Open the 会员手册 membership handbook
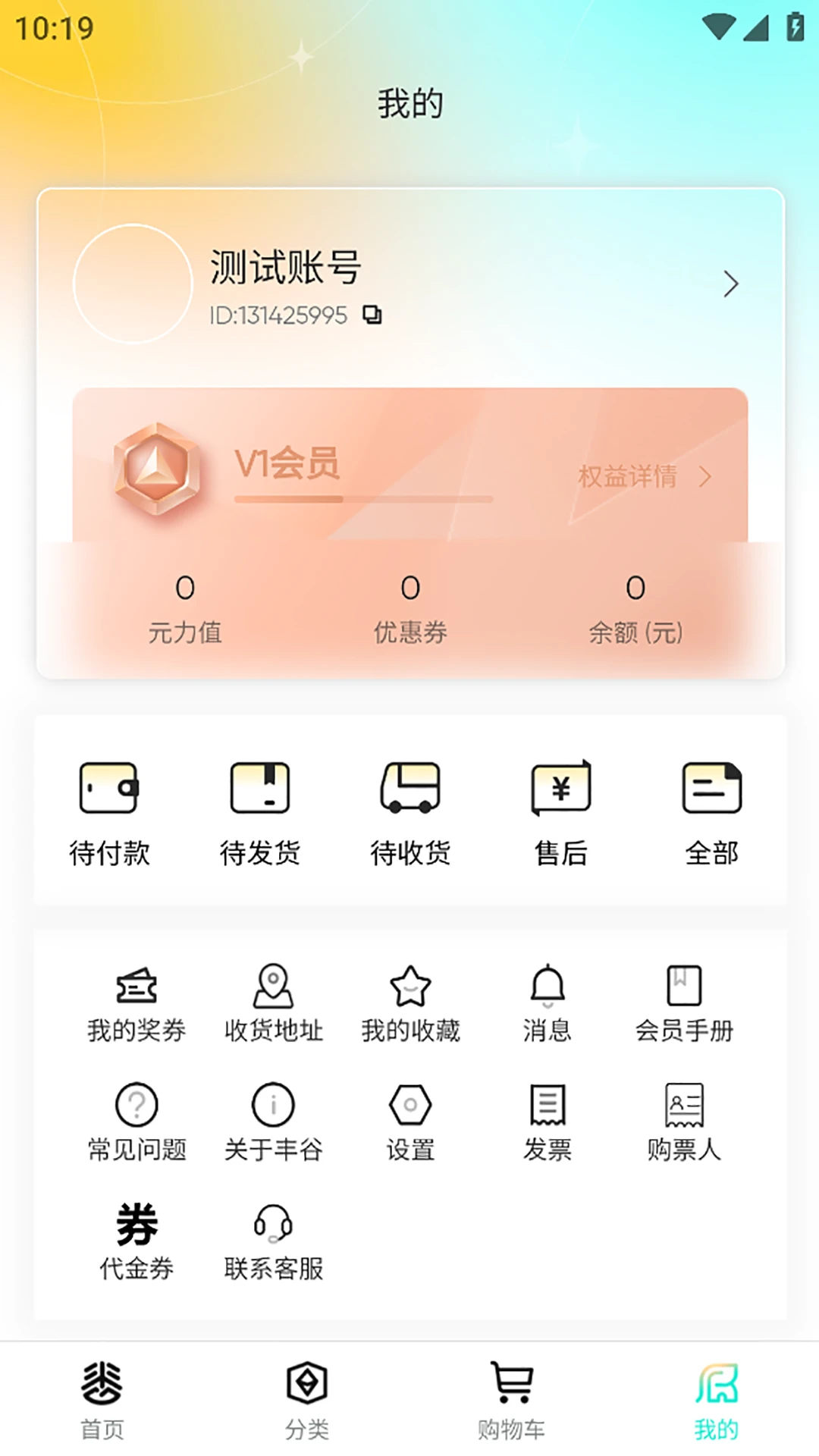This screenshot has width=819, height=1456. pos(684,1001)
